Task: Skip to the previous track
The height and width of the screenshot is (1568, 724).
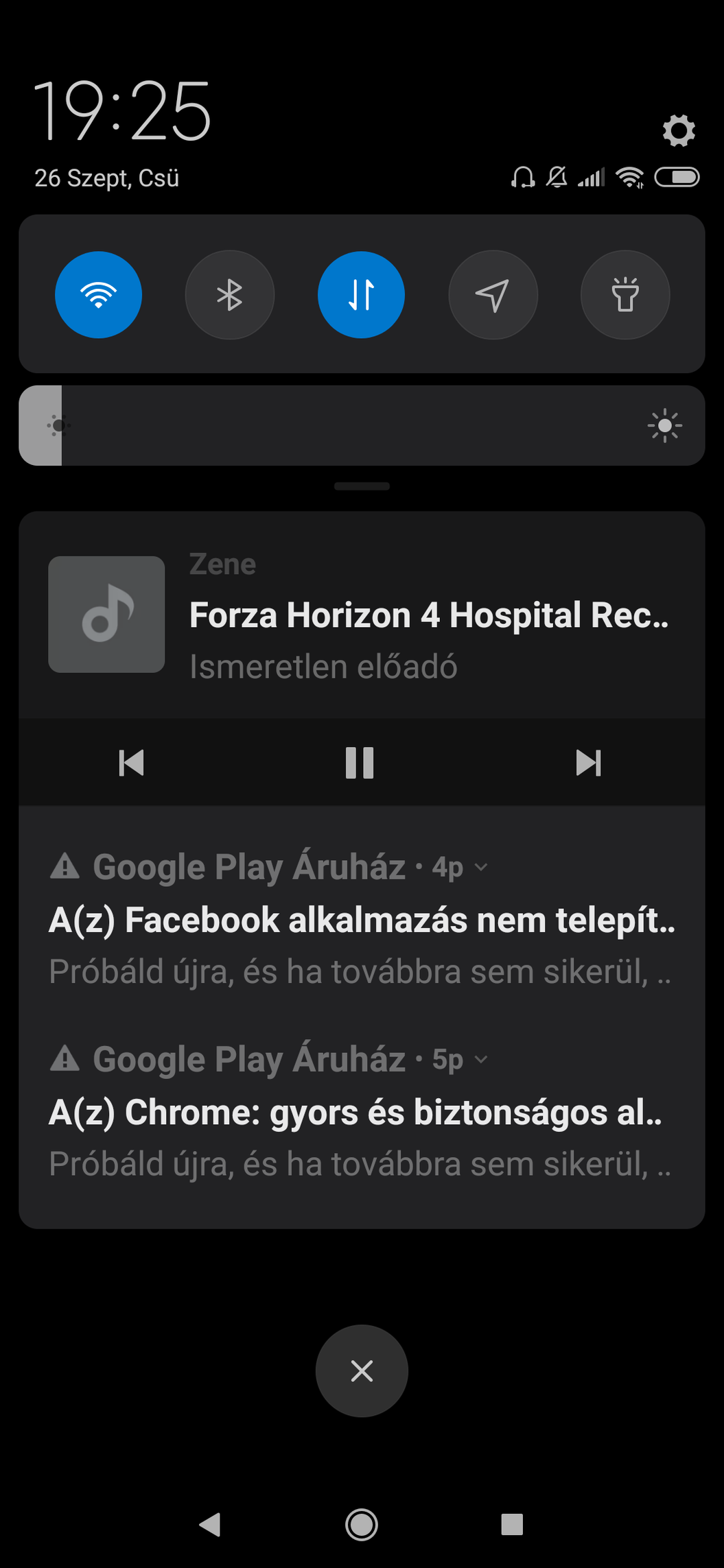Action: coord(131,763)
